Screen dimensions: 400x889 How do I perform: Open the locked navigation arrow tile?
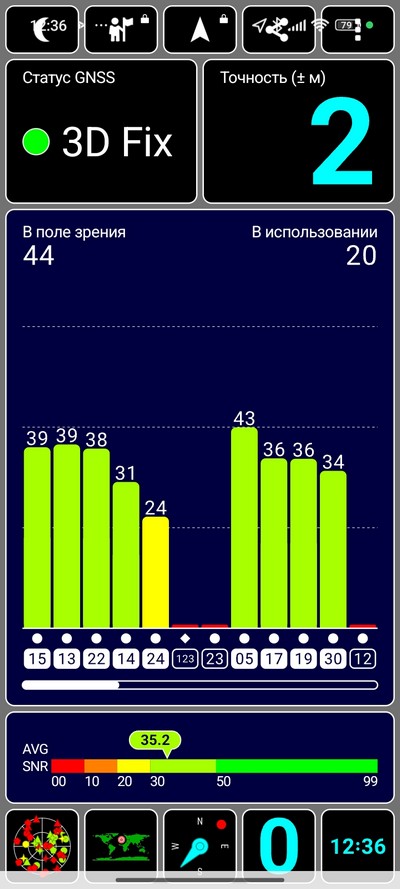(x=200, y=29)
